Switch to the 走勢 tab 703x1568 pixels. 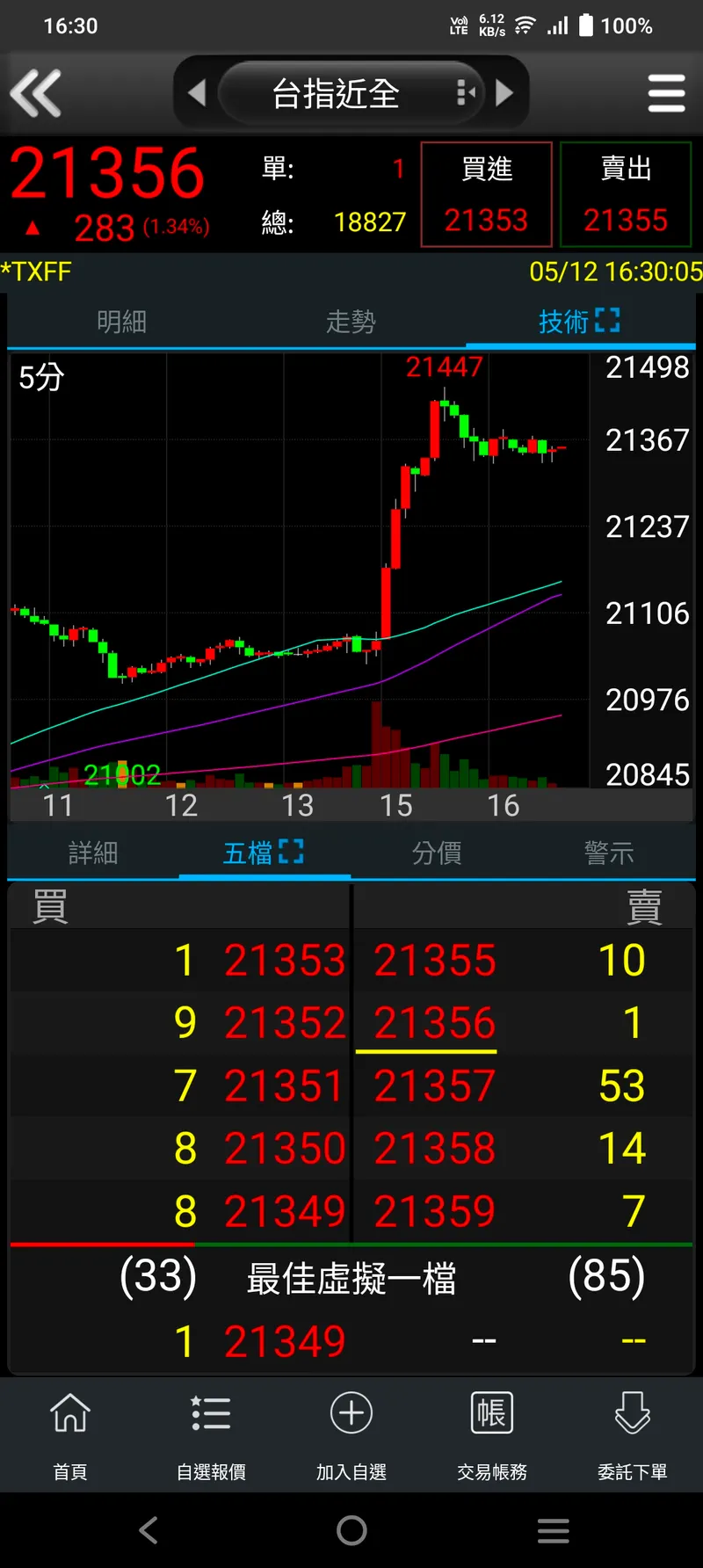351,322
